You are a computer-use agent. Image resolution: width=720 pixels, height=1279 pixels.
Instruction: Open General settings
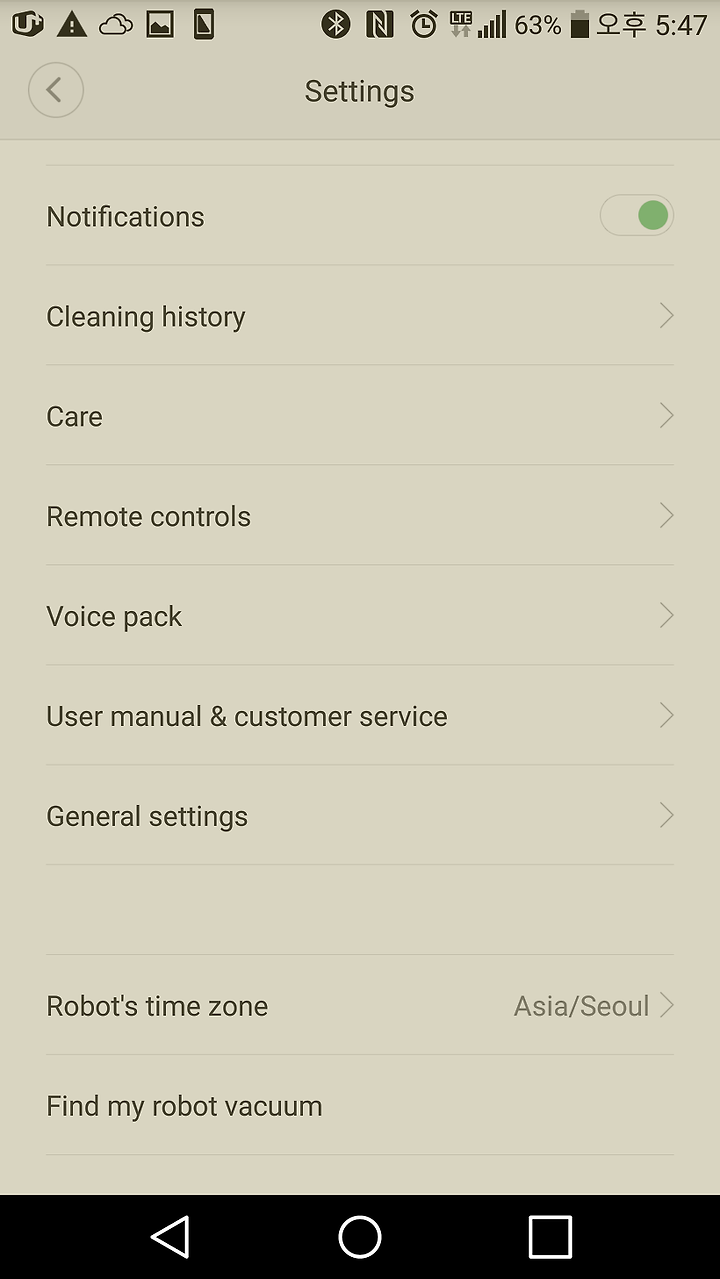point(360,816)
